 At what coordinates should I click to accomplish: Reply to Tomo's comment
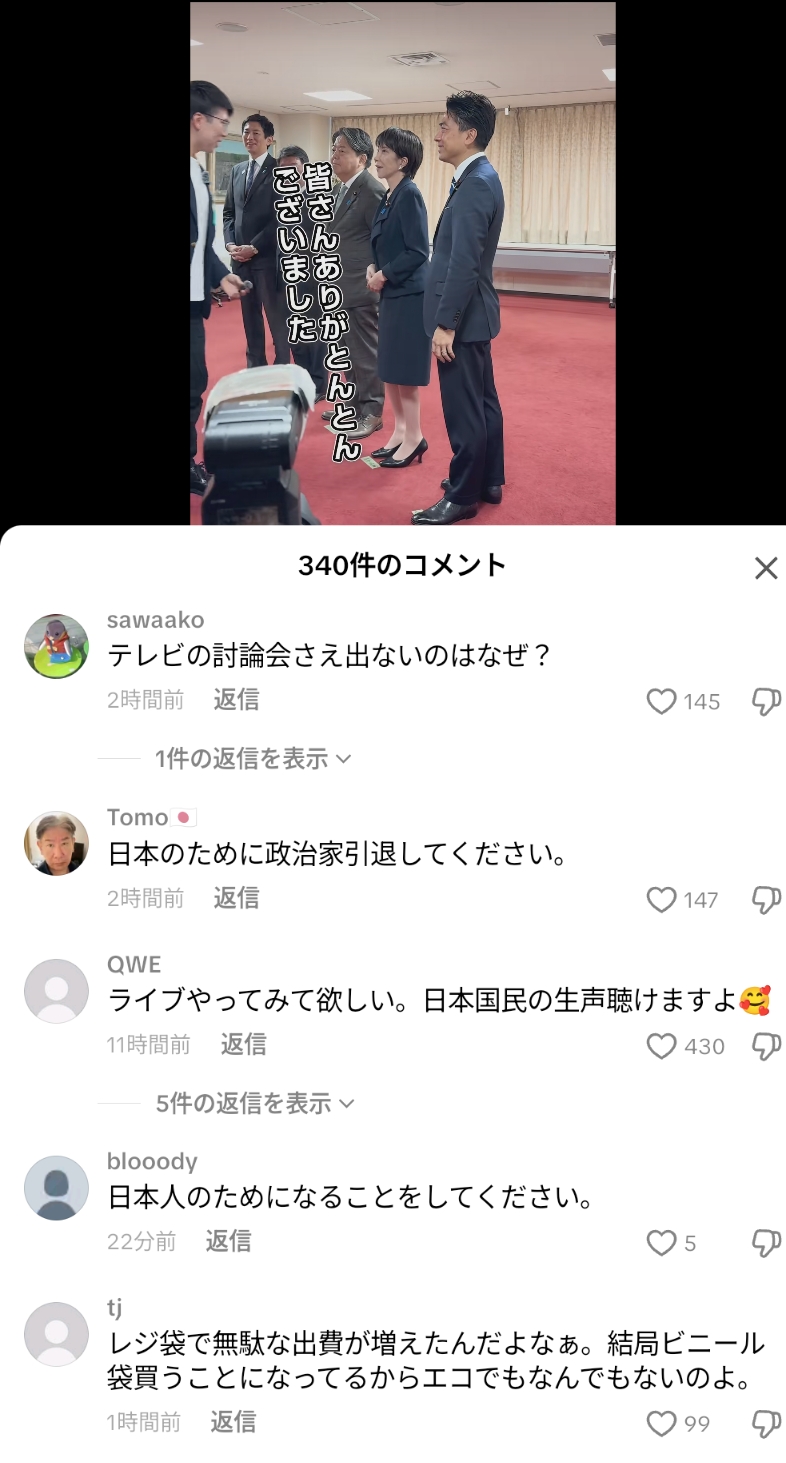(x=236, y=898)
